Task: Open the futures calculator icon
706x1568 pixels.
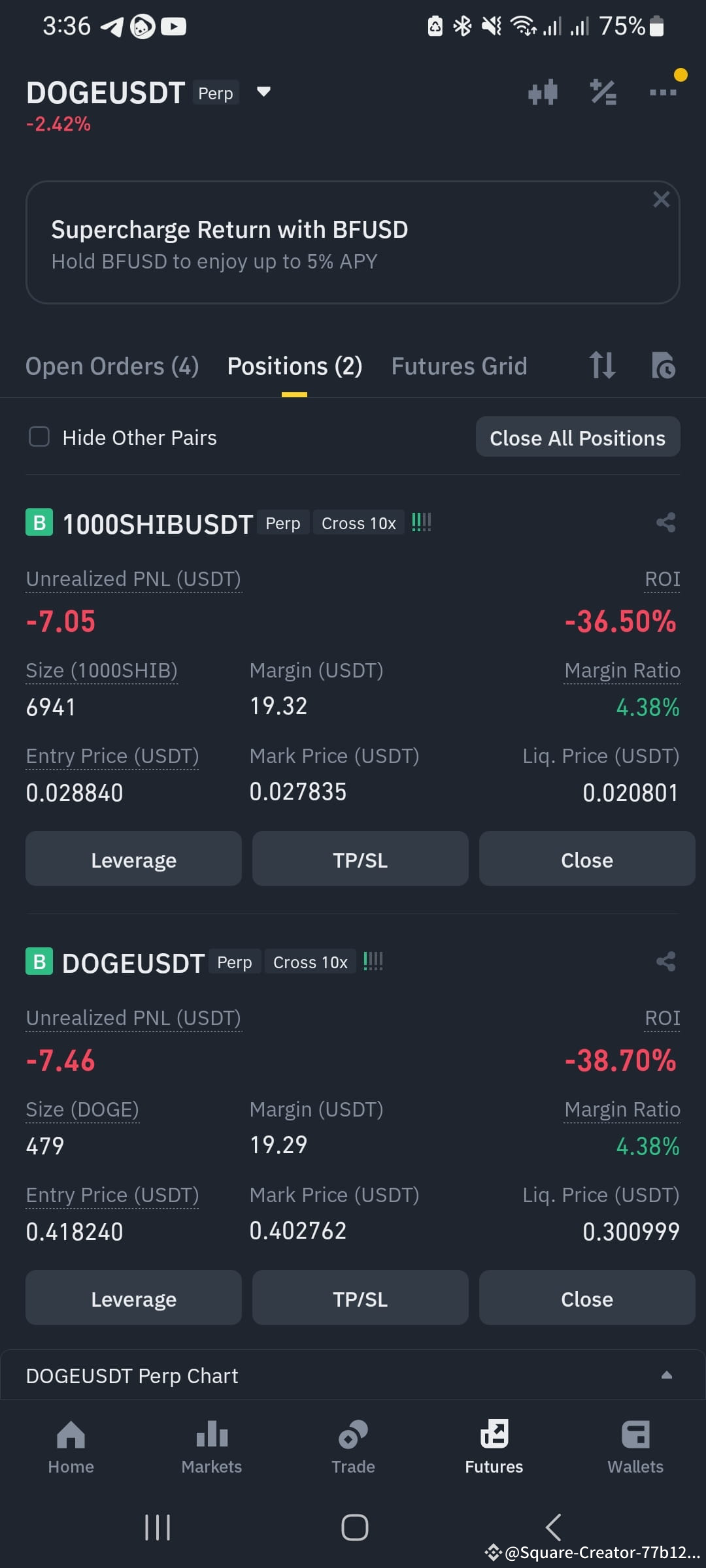Action: (x=603, y=92)
